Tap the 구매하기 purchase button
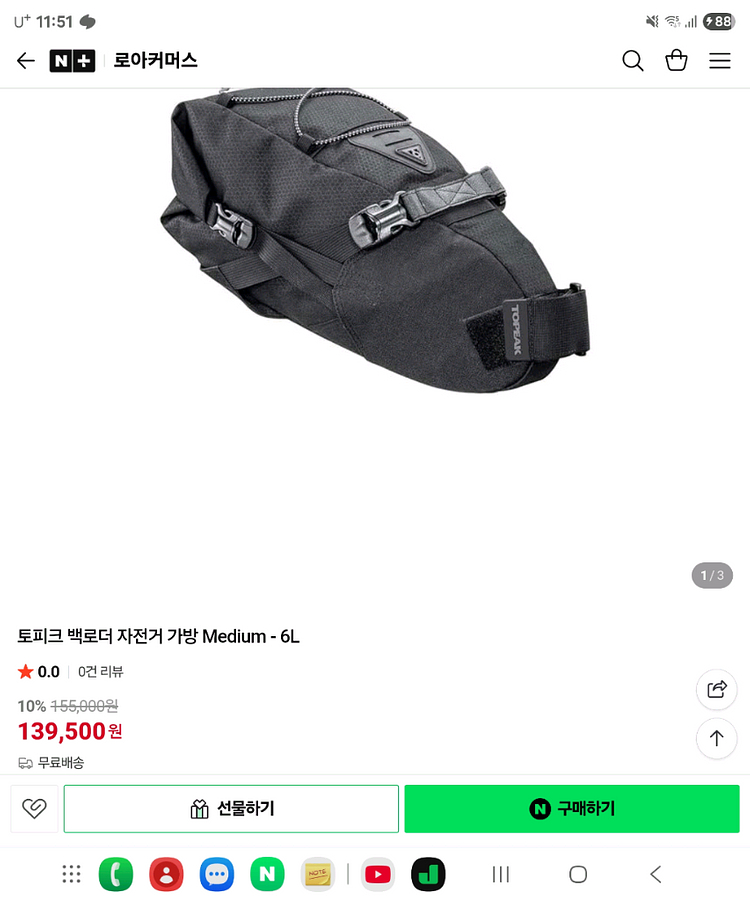Image resolution: width=750 pixels, height=900 pixels. tap(571, 808)
